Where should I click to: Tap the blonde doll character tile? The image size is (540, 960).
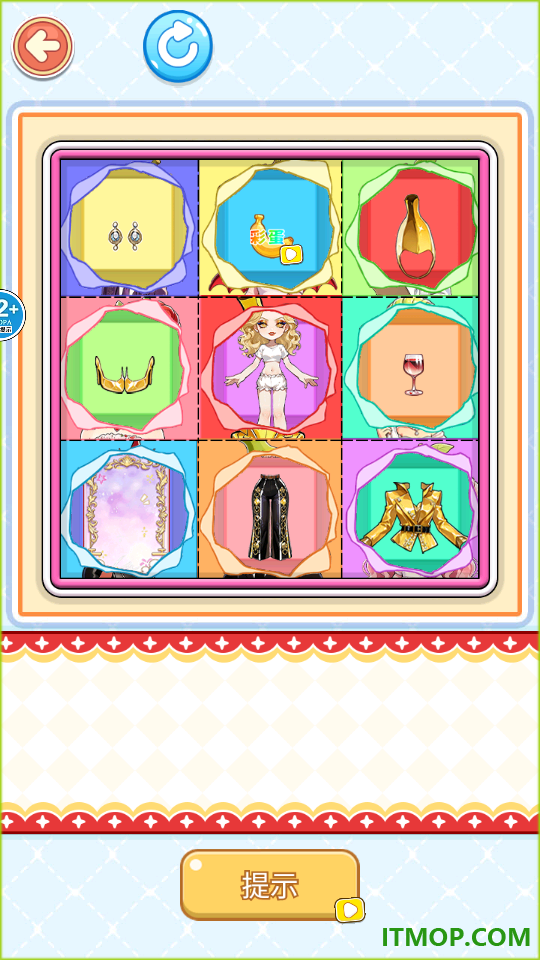270,369
